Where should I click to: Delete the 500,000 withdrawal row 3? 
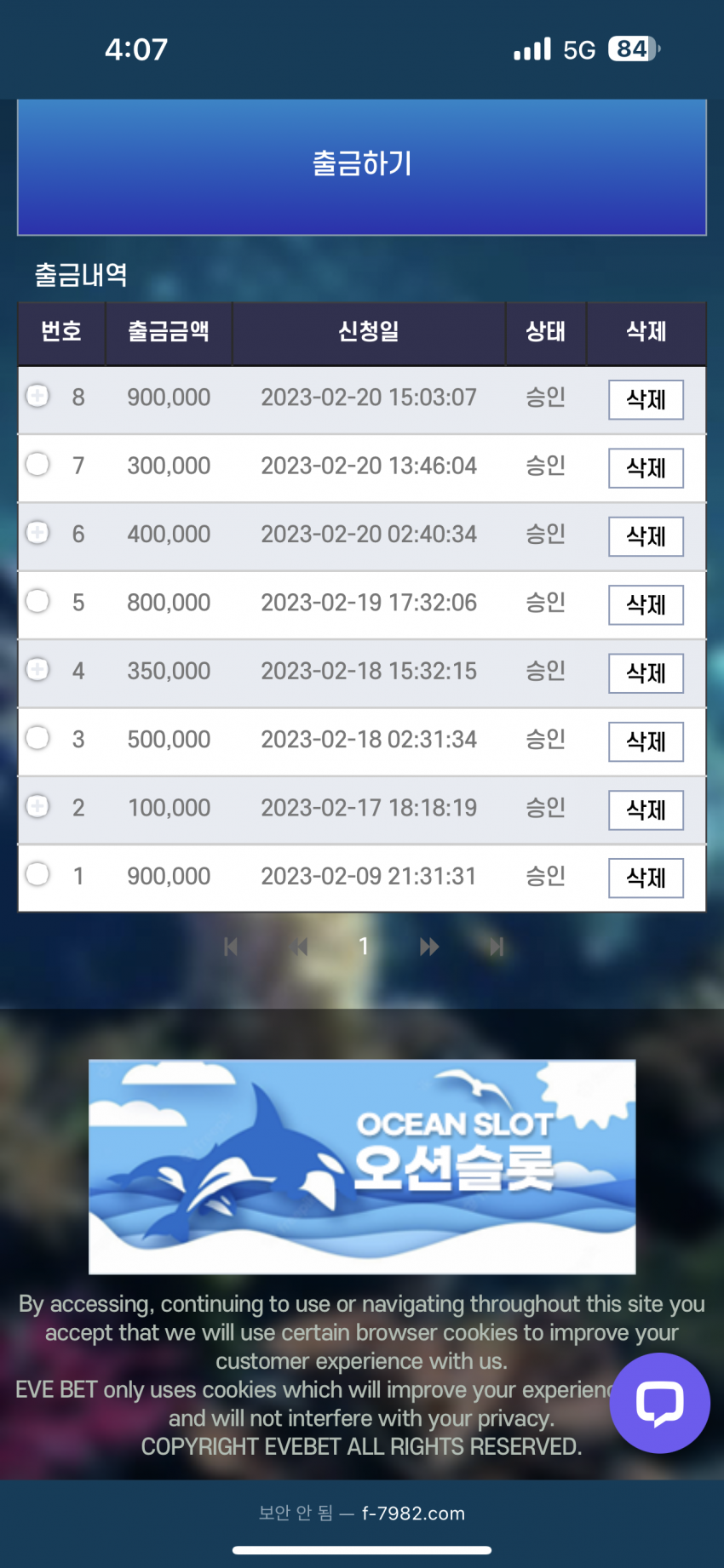click(646, 741)
